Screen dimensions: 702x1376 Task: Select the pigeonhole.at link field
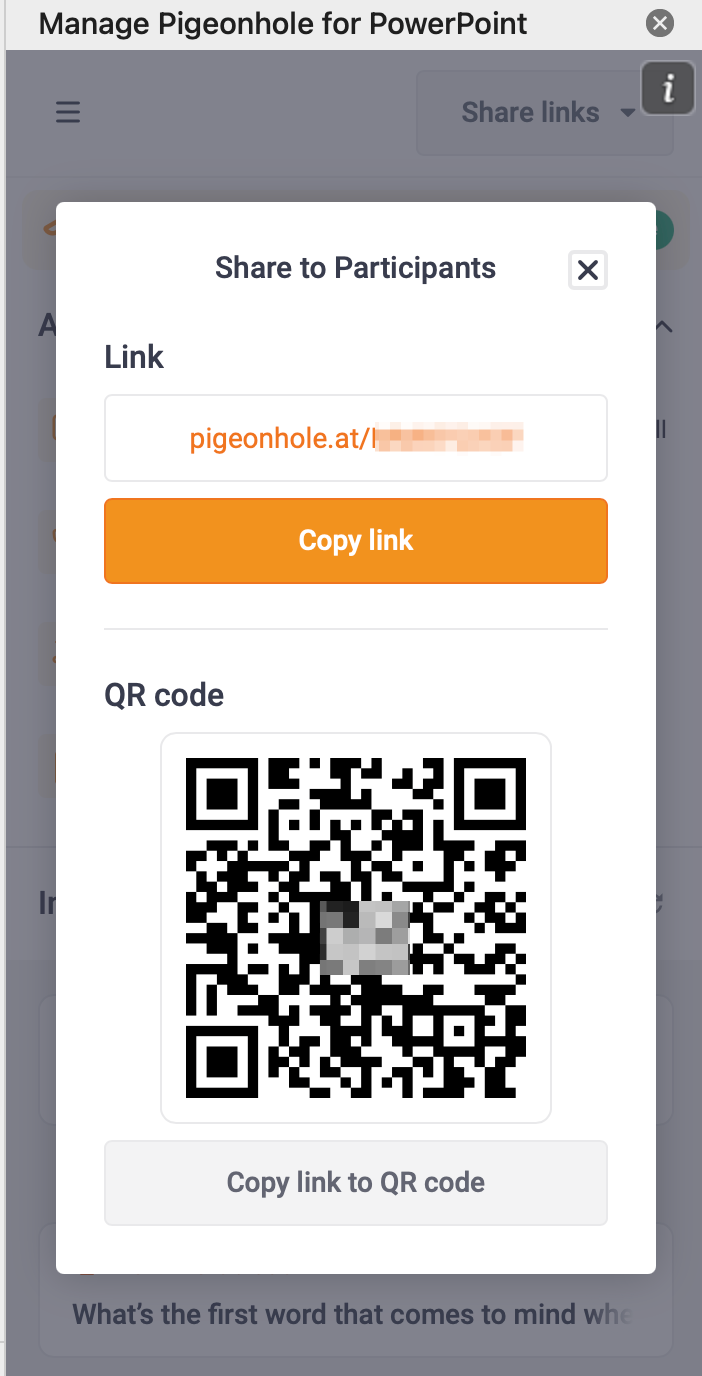(355, 438)
